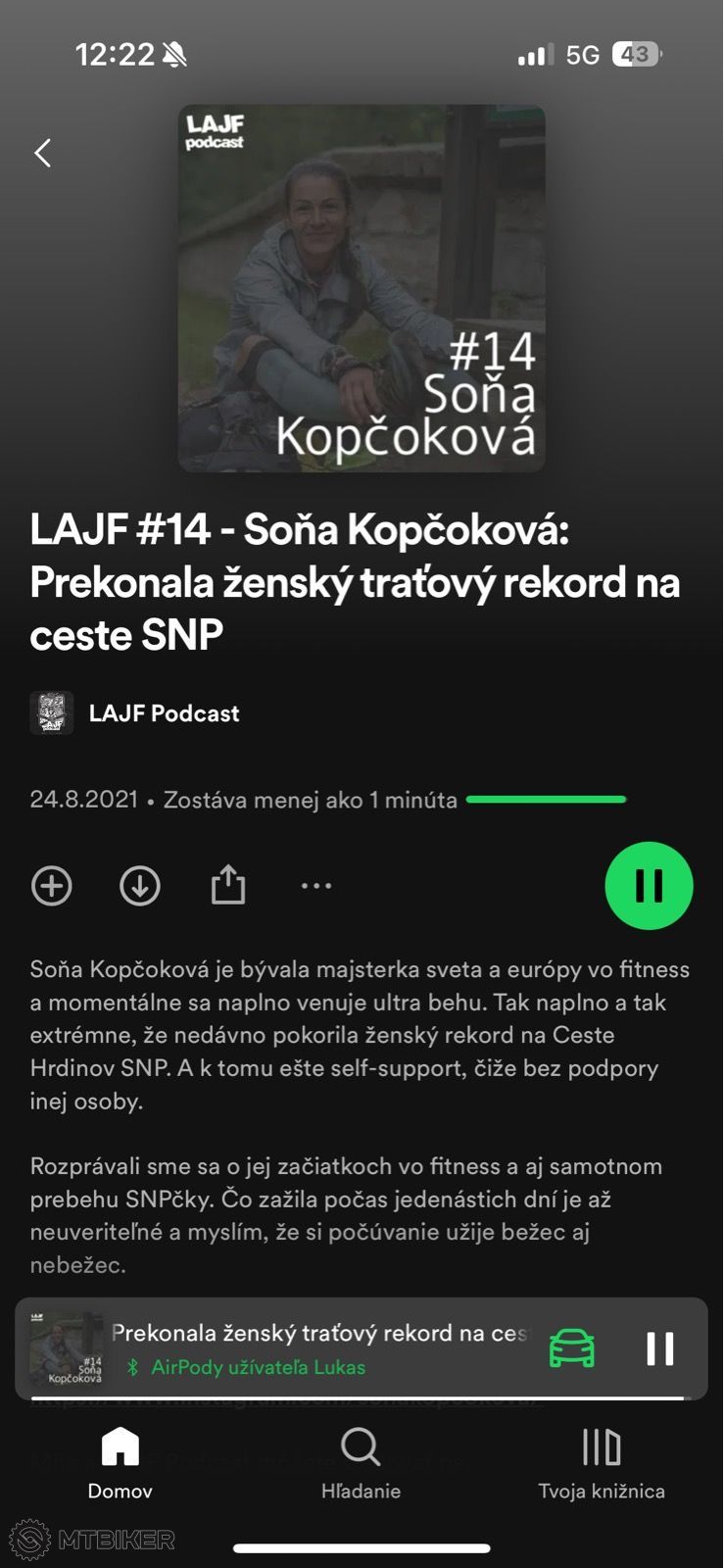Enable car mode from the mini player

tap(572, 1348)
